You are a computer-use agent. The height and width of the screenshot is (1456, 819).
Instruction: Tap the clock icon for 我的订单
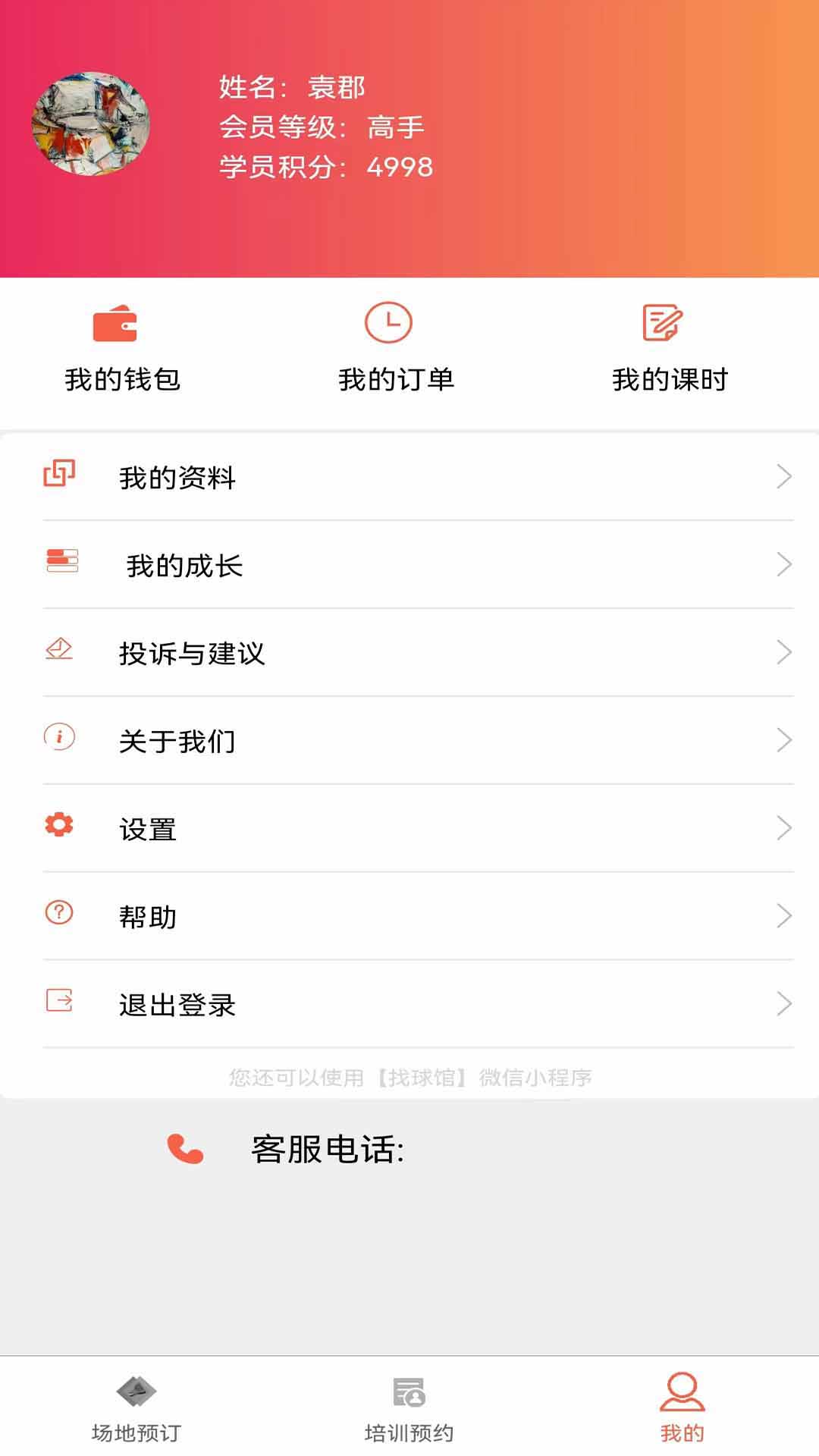tap(388, 322)
